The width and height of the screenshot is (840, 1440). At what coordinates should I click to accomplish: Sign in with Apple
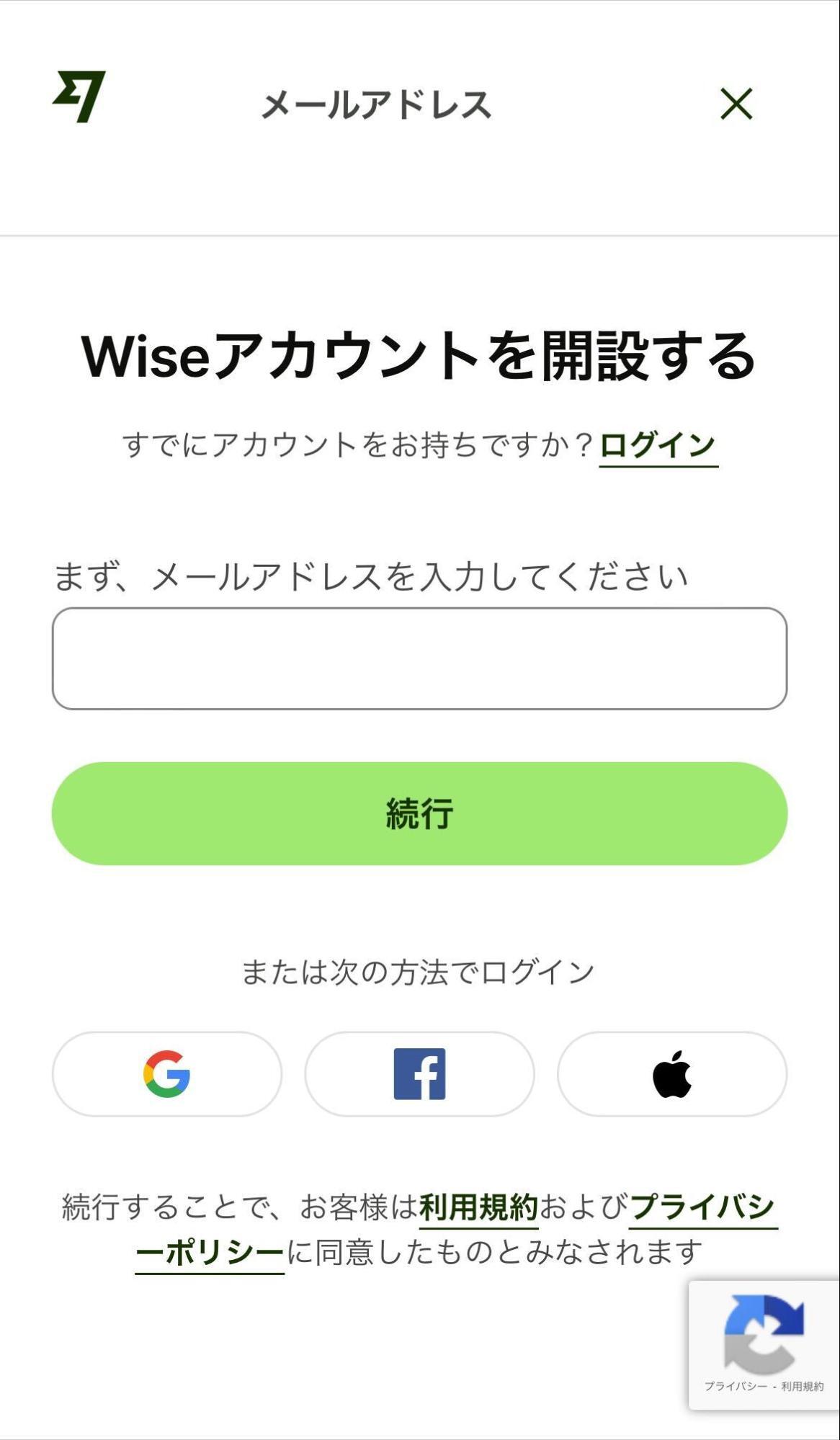tap(671, 1073)
